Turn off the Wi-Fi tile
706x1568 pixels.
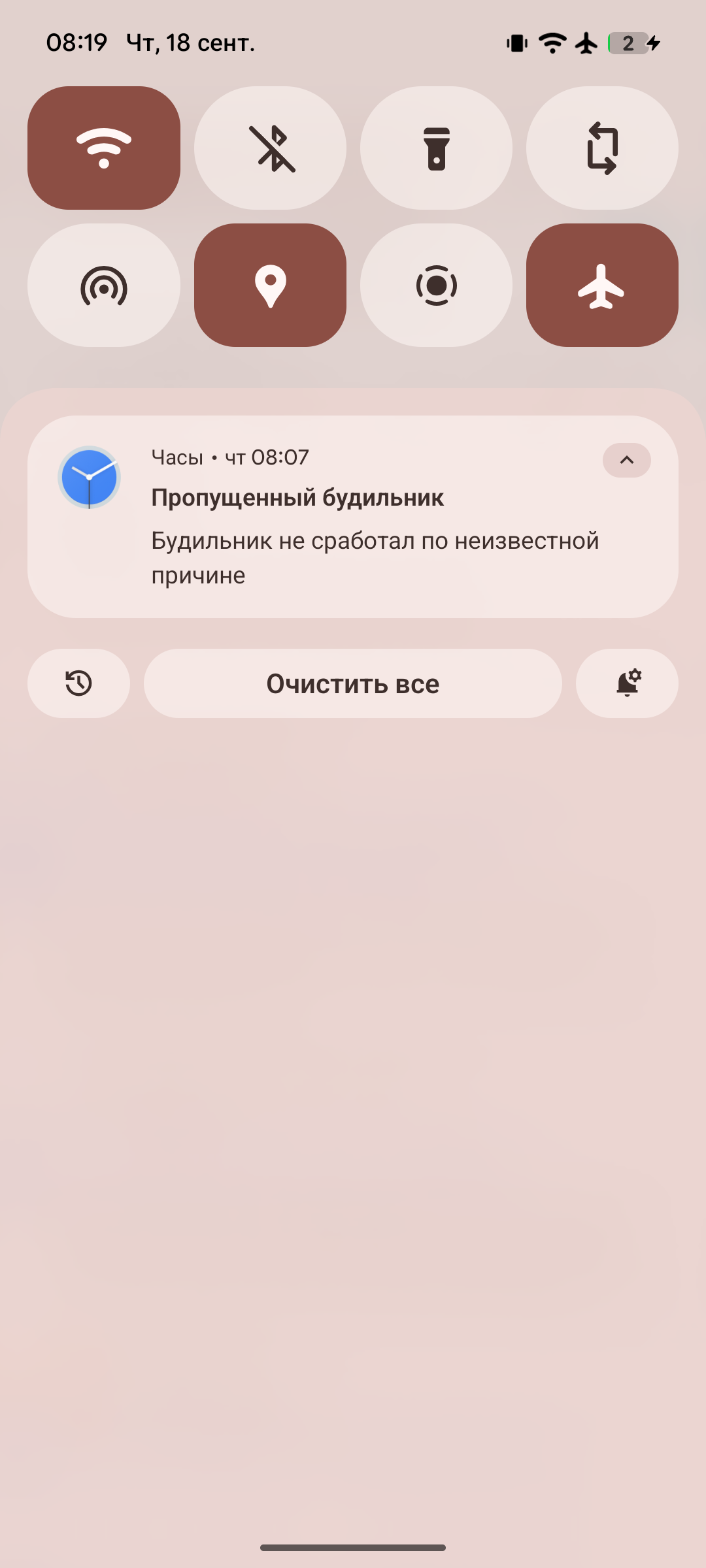104,148
